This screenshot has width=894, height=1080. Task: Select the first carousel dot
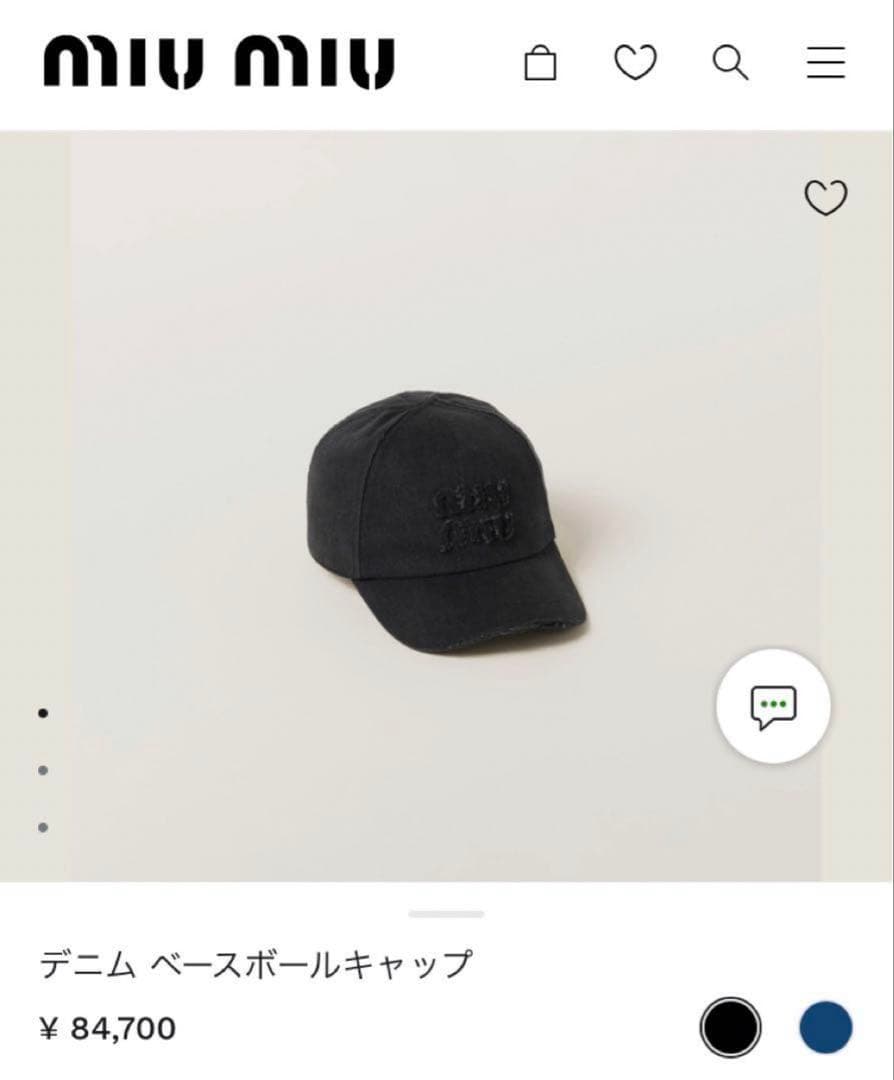tap(41, 713)
